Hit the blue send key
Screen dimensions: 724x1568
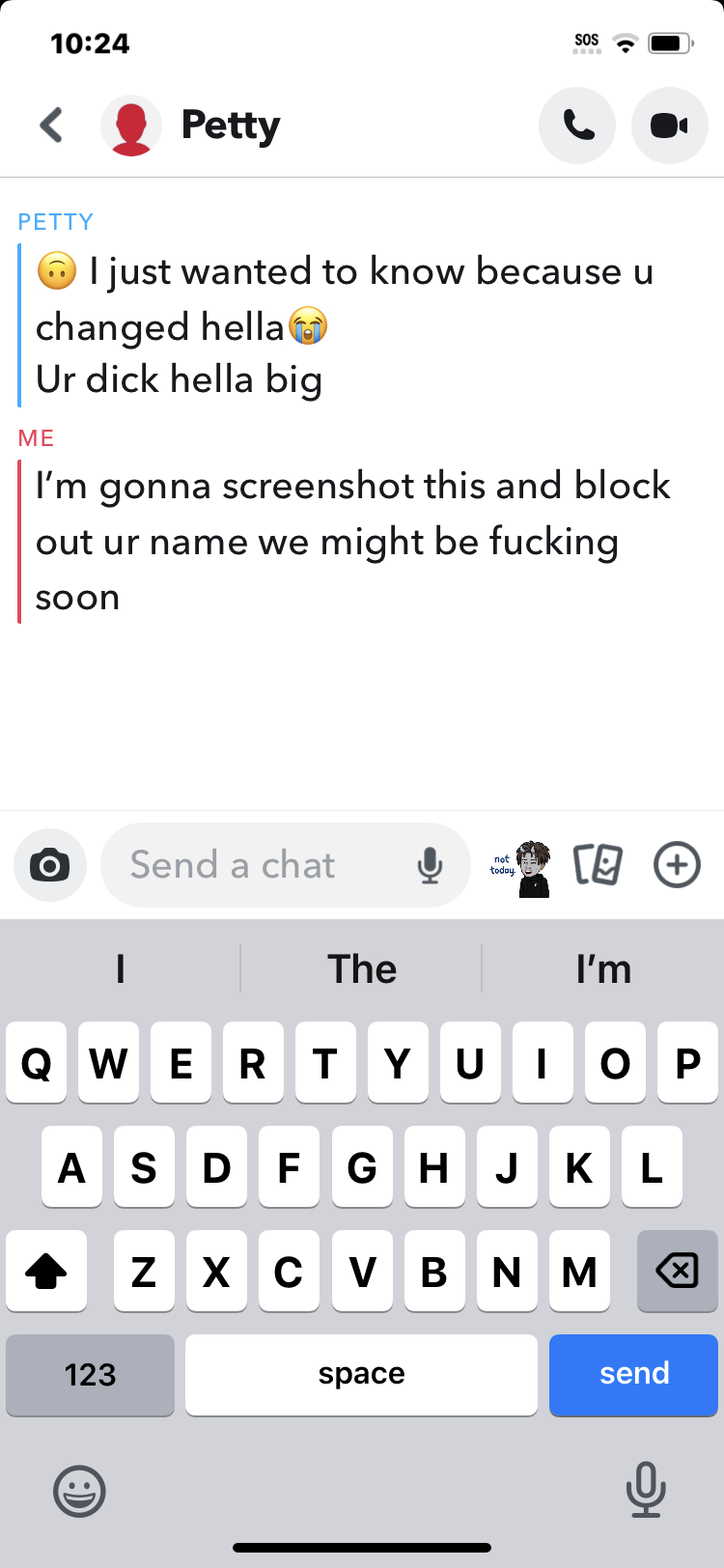[633, 1374]
